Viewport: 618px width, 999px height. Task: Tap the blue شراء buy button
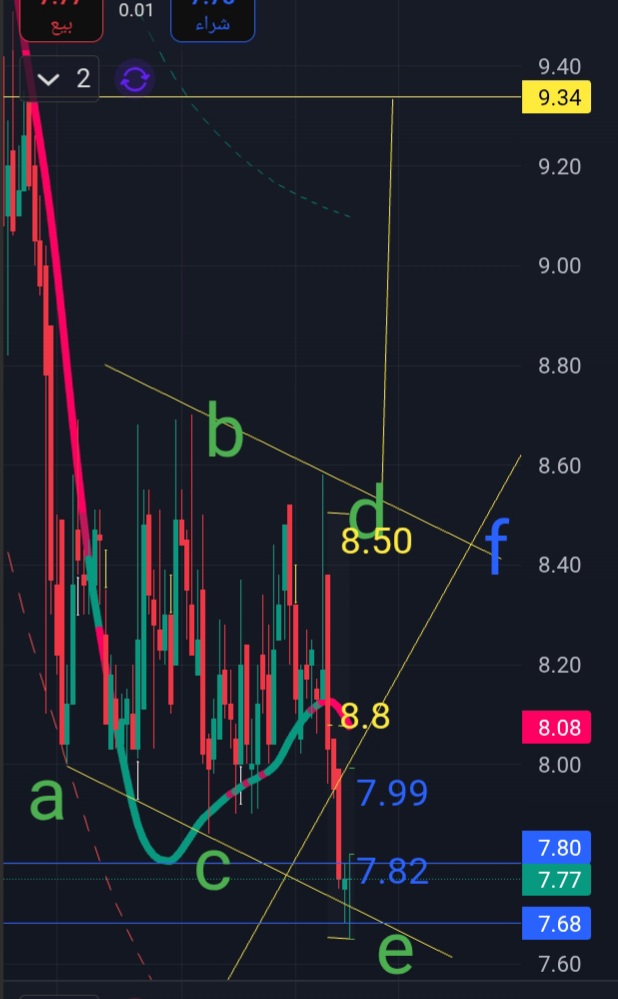click(211, 18)
